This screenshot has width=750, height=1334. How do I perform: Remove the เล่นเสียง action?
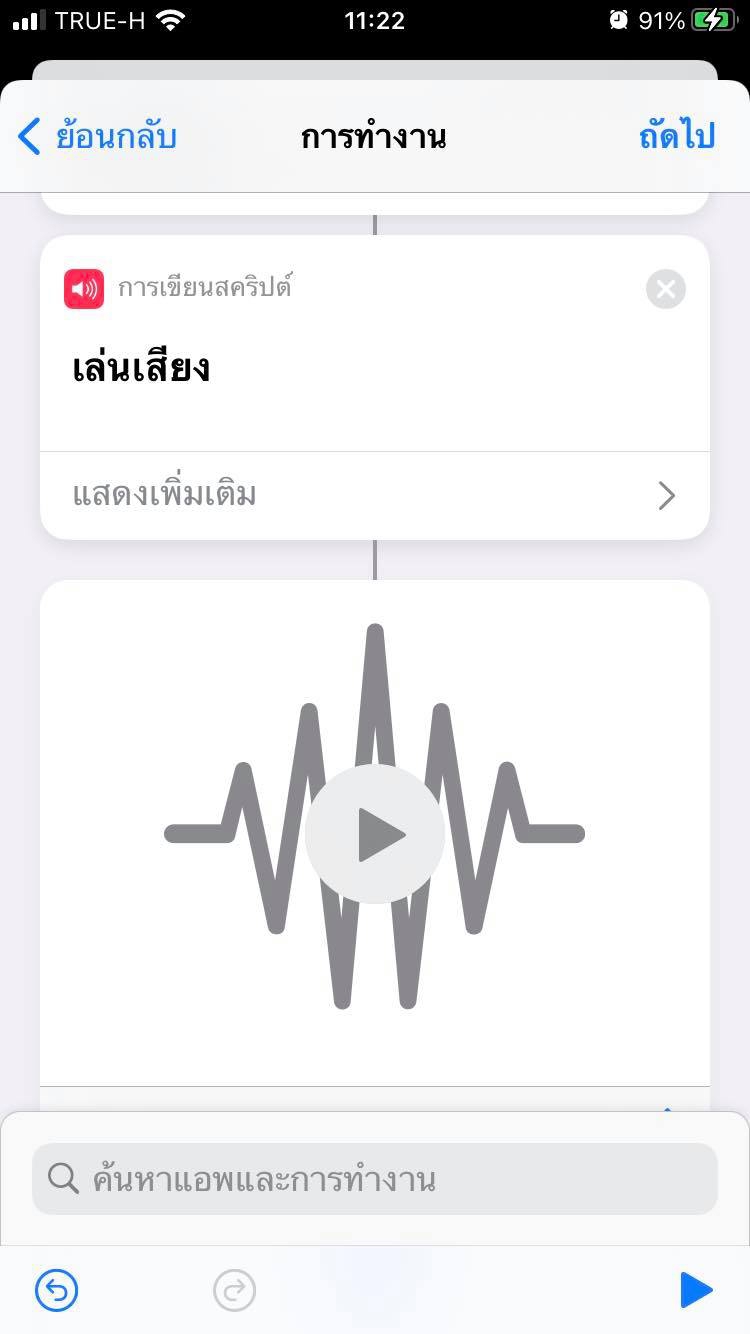coord(666,290)
